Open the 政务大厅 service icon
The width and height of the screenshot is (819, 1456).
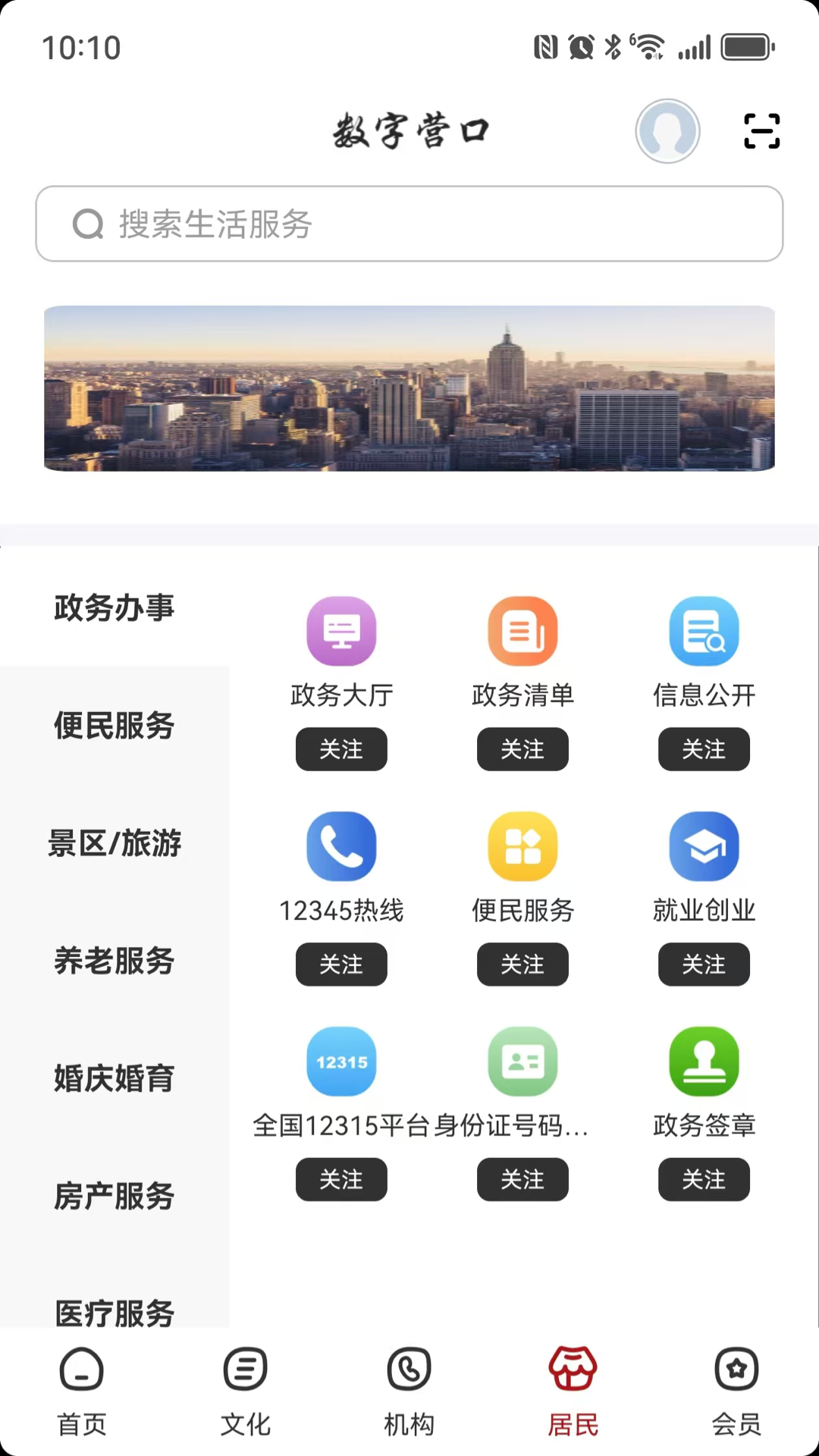pos(341,630)
